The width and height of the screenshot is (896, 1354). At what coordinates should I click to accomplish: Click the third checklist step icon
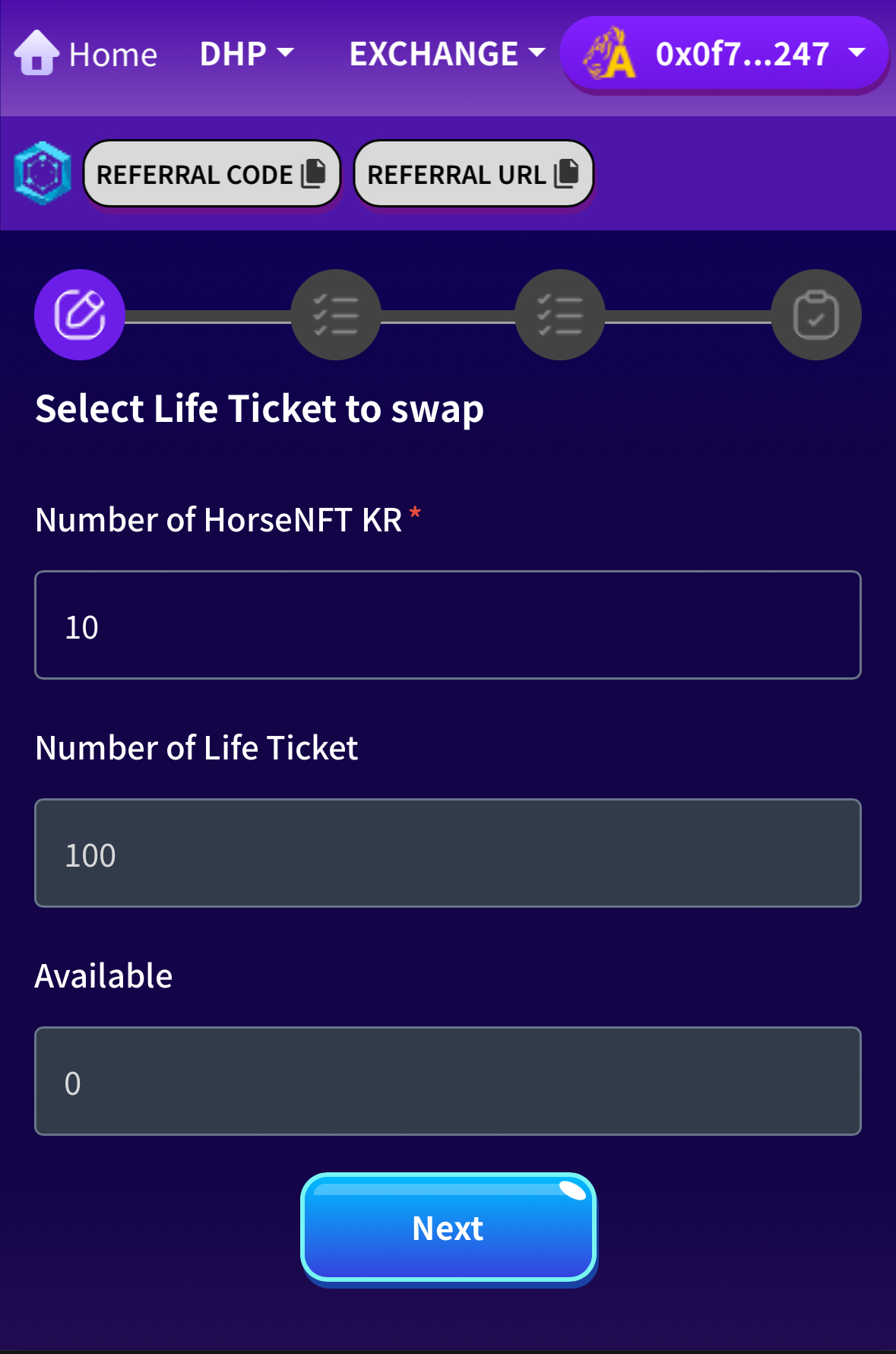coord(560,314)
